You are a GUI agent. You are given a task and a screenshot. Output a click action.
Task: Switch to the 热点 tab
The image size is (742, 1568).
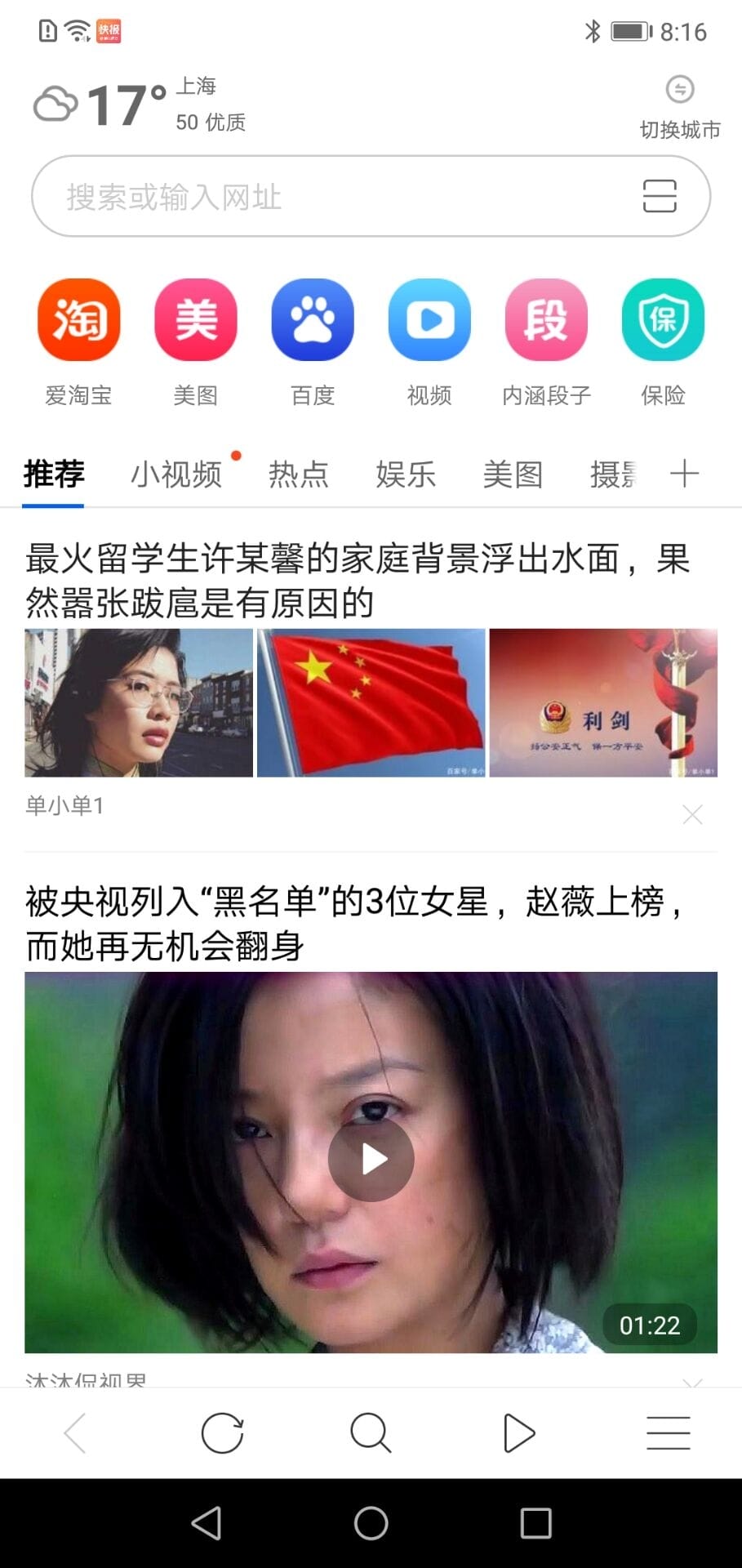point(299,474)
